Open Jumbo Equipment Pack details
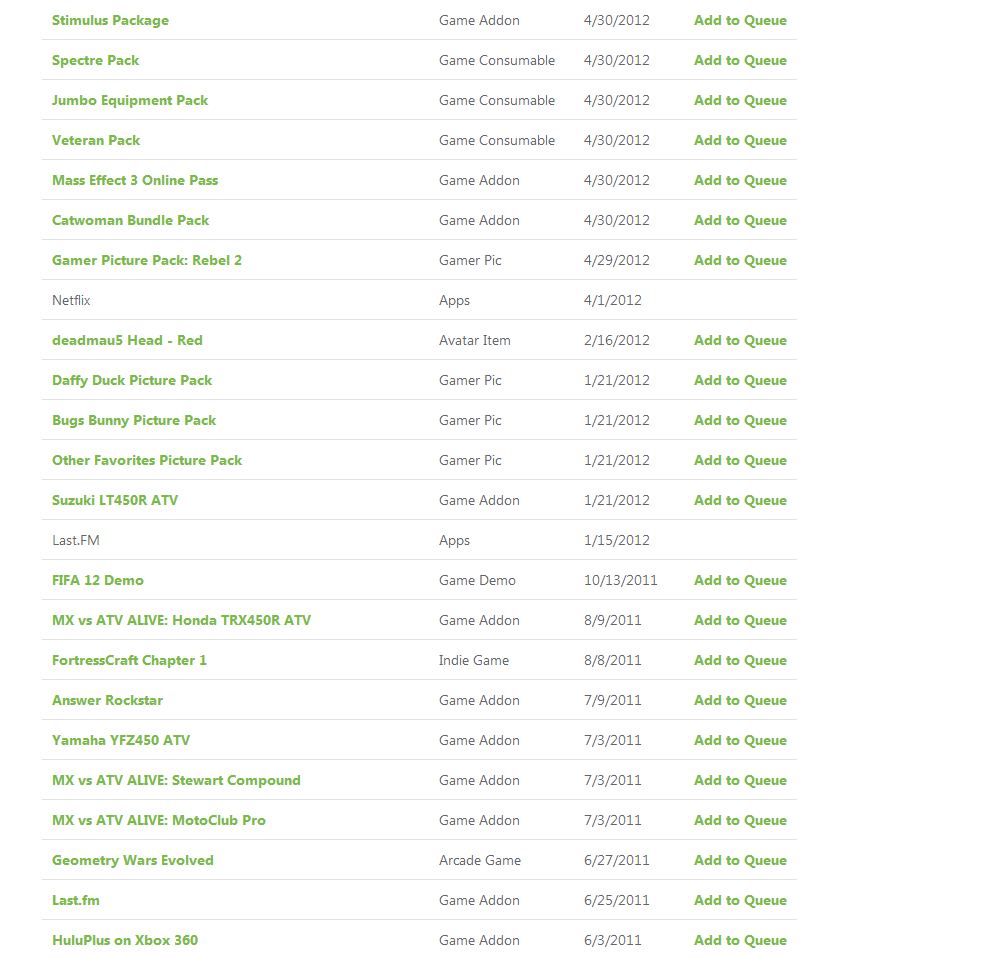The width and height of the screenshot is (998, 959). click(130, 100)
